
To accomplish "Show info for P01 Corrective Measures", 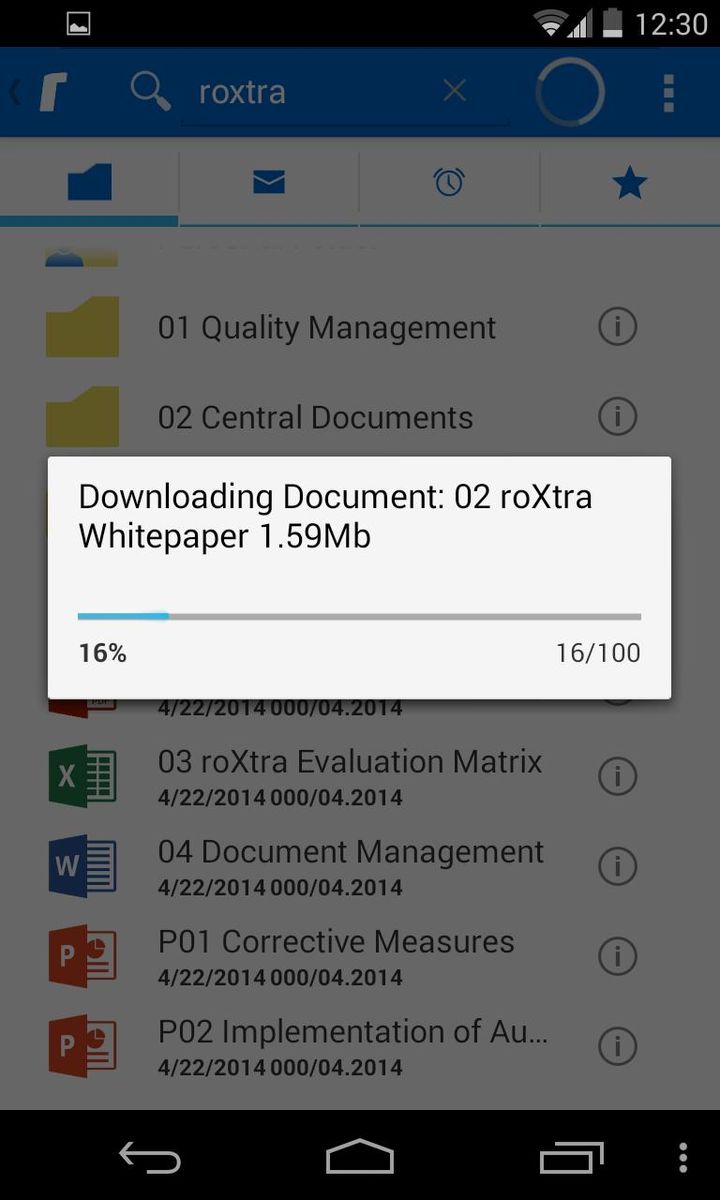I will tap(617, 956).
